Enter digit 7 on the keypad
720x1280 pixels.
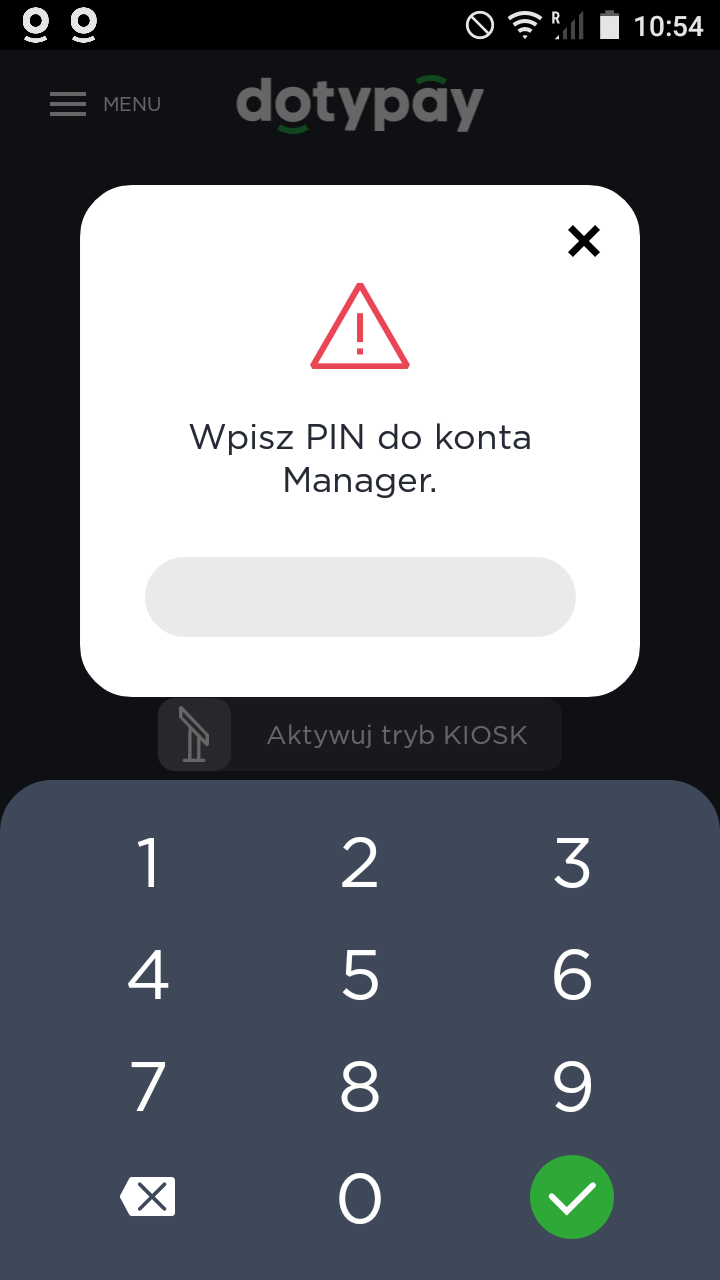click(148, 1087)
